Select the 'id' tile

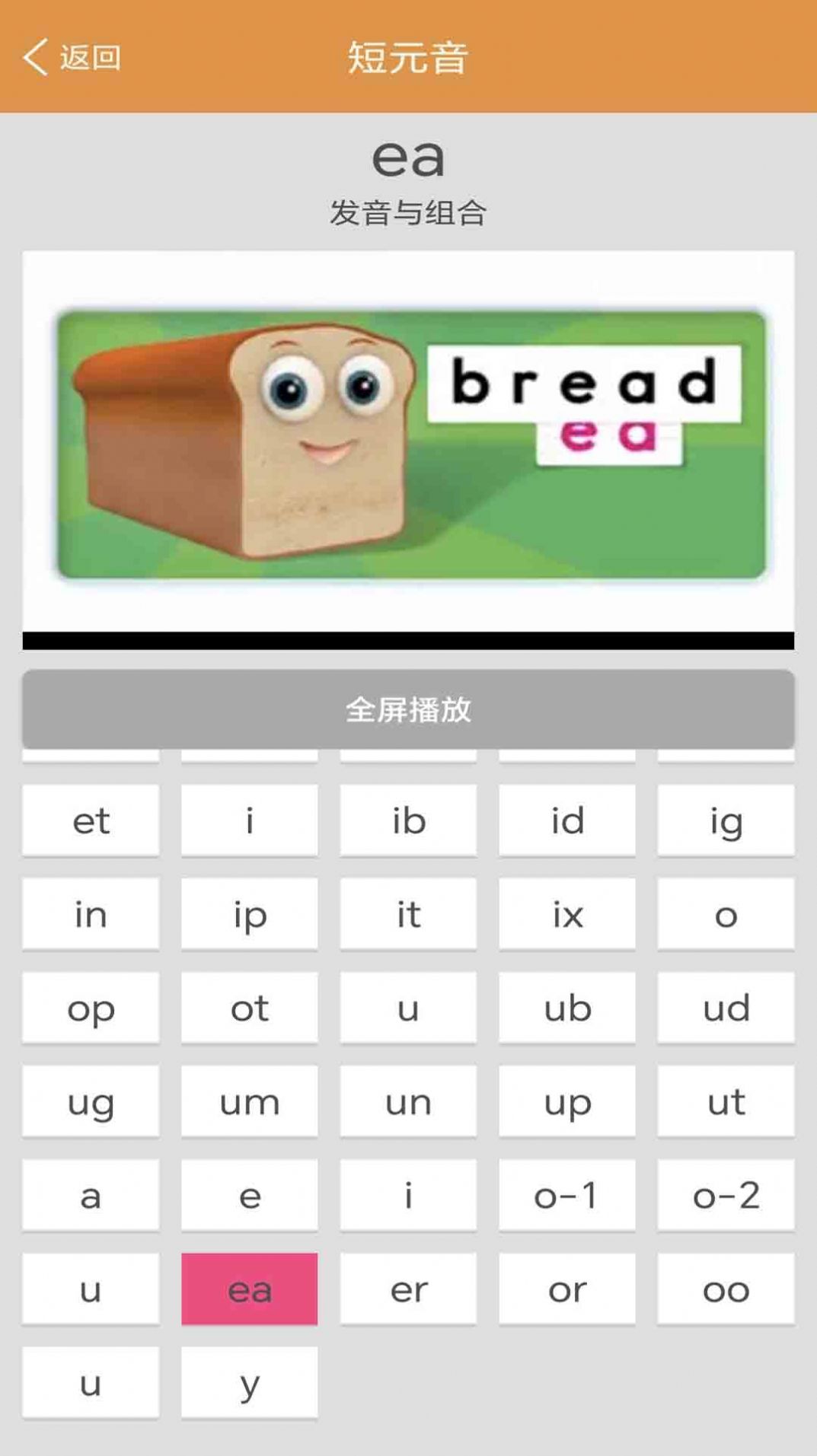pyautogui.click(x=567, y=820)
